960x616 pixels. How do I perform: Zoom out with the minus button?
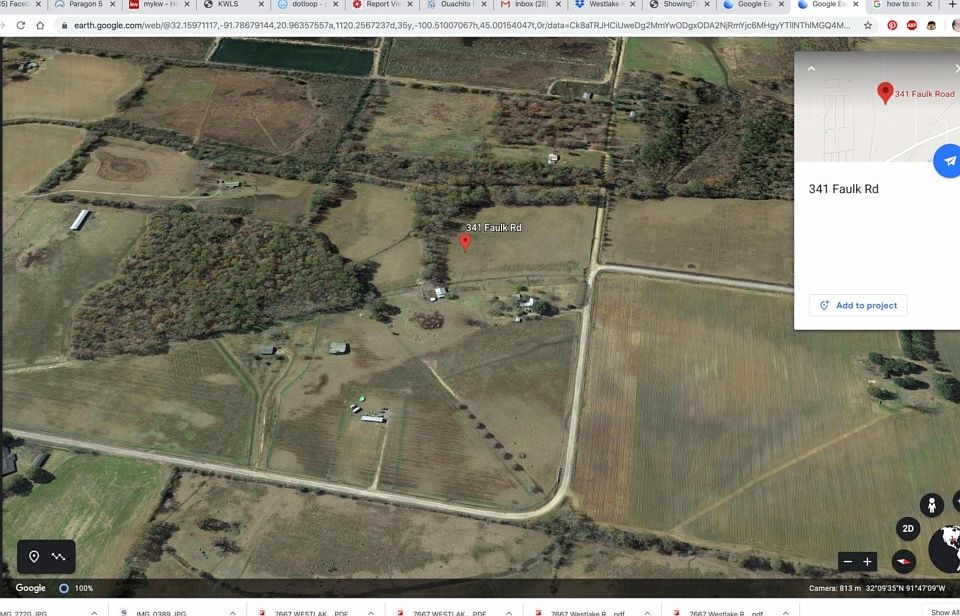pyautogui.click(x=848, y=561)
